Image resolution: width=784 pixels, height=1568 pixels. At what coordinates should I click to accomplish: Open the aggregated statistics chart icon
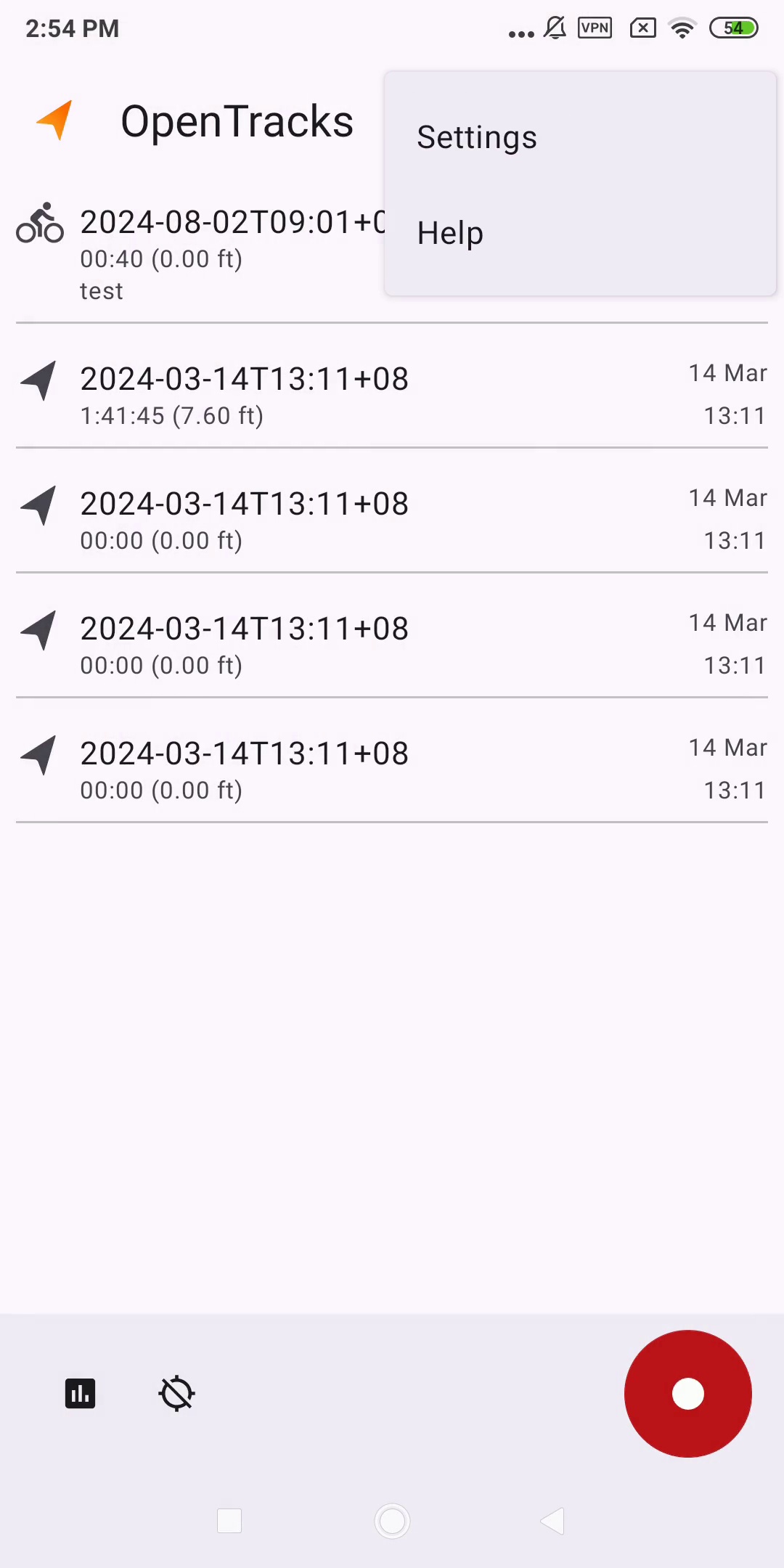(81, 1394)
